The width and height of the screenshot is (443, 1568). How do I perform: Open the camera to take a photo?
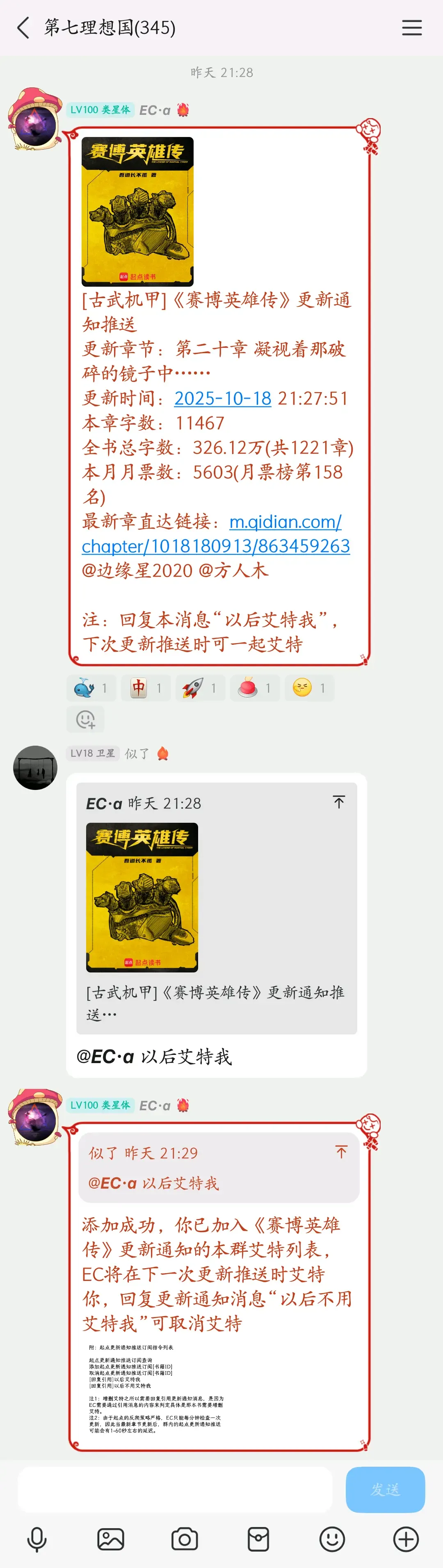[185, 1539]
